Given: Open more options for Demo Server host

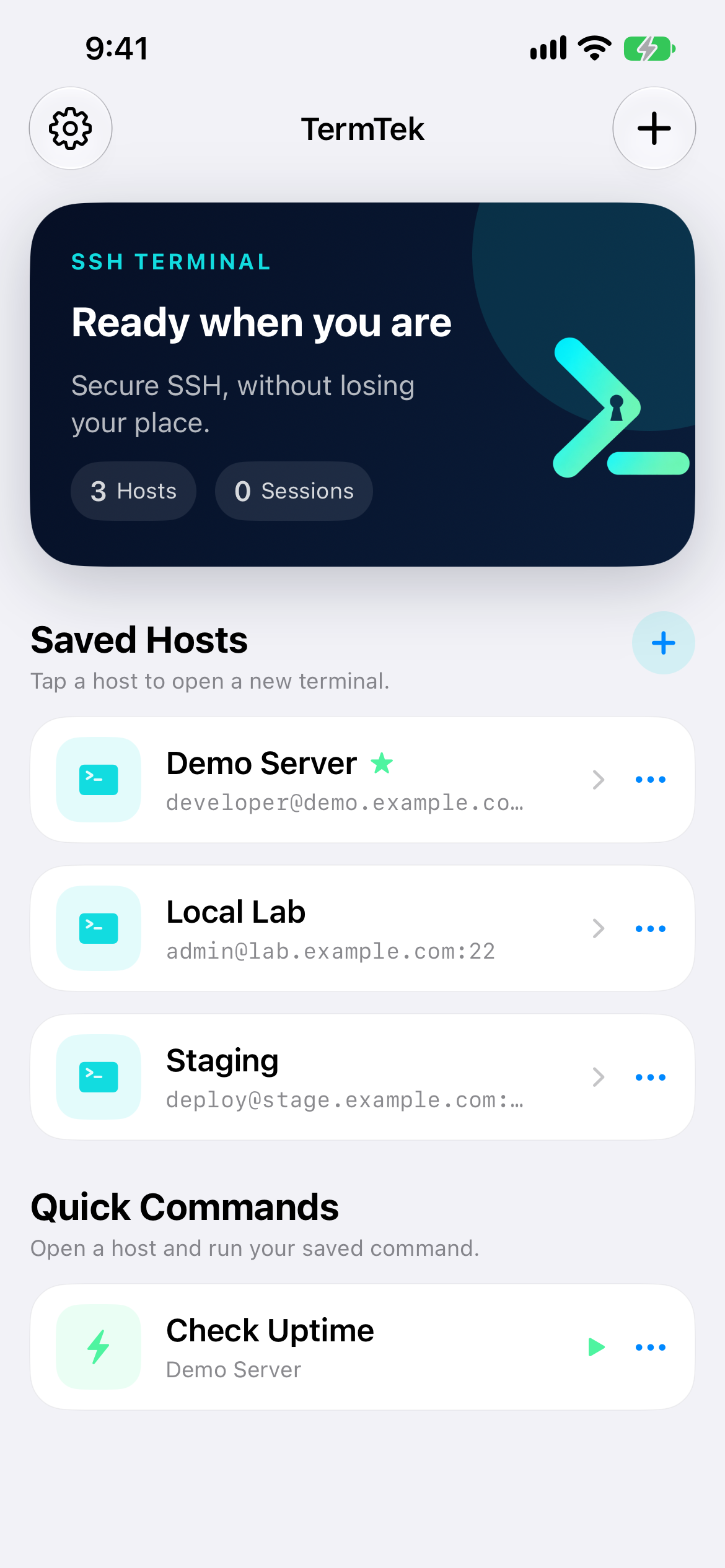Looking at the screenshot, I should 651,780.
